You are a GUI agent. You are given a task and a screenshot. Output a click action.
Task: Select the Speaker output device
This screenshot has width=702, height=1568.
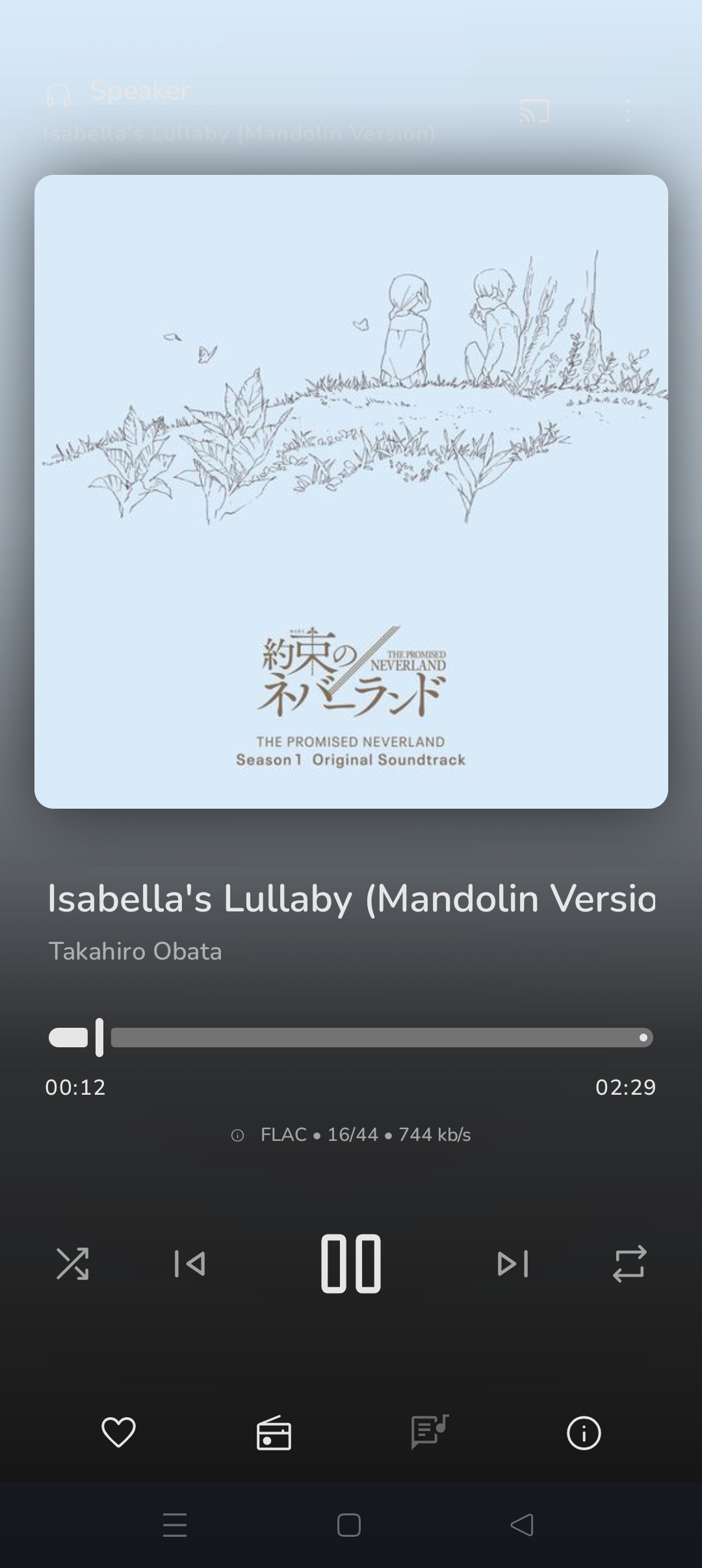(118, 92)
